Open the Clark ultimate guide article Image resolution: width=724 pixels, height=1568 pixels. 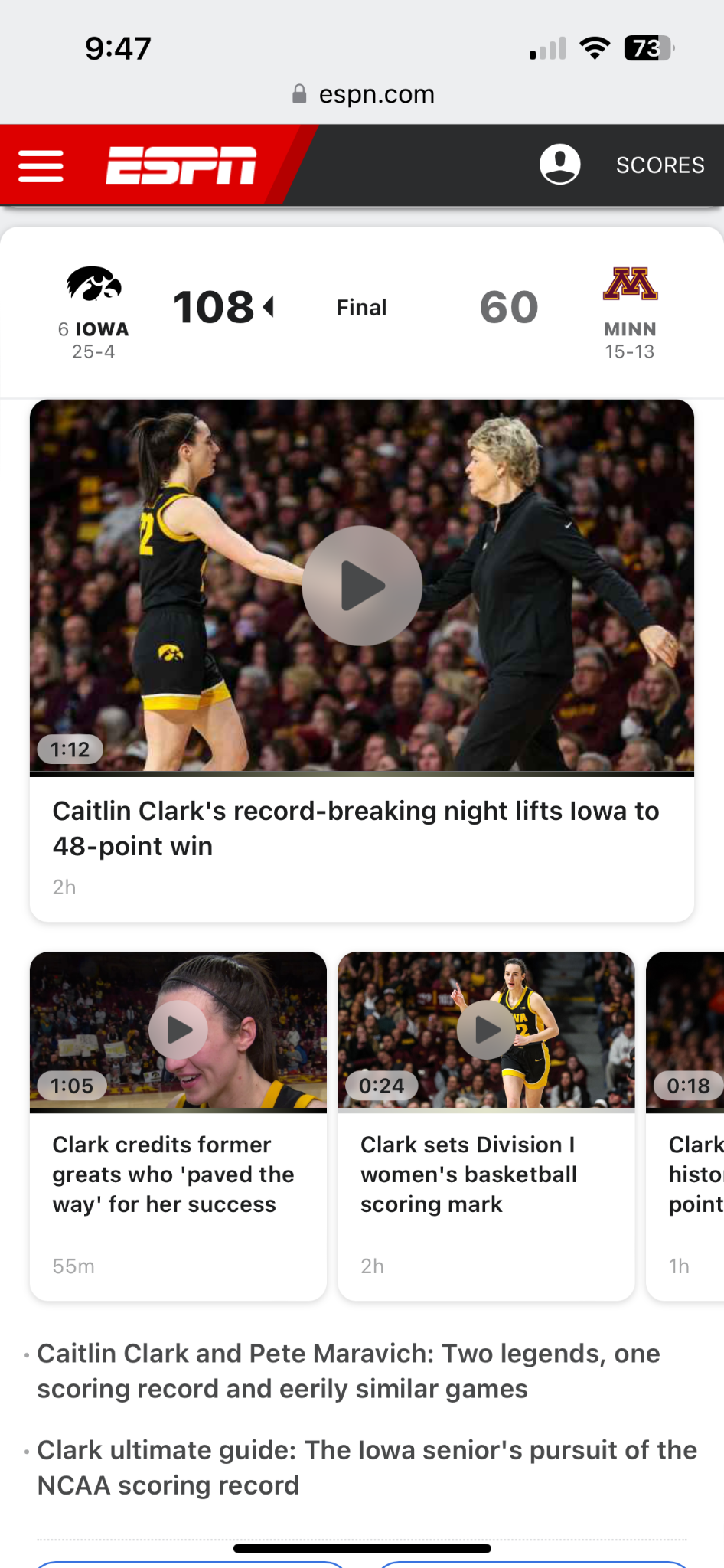click(x=367, y=1468)
